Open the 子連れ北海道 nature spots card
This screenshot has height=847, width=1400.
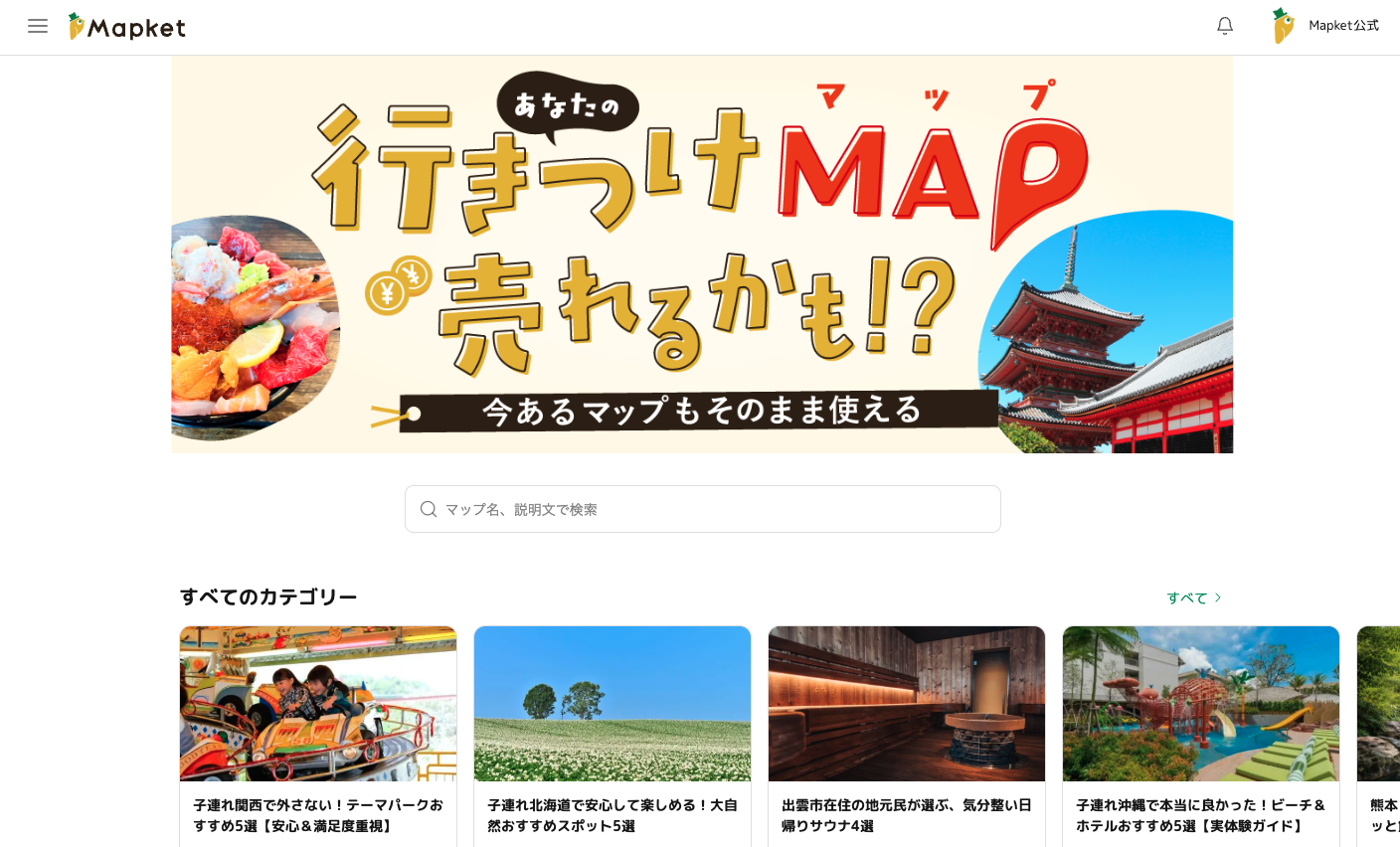(612, 736)
